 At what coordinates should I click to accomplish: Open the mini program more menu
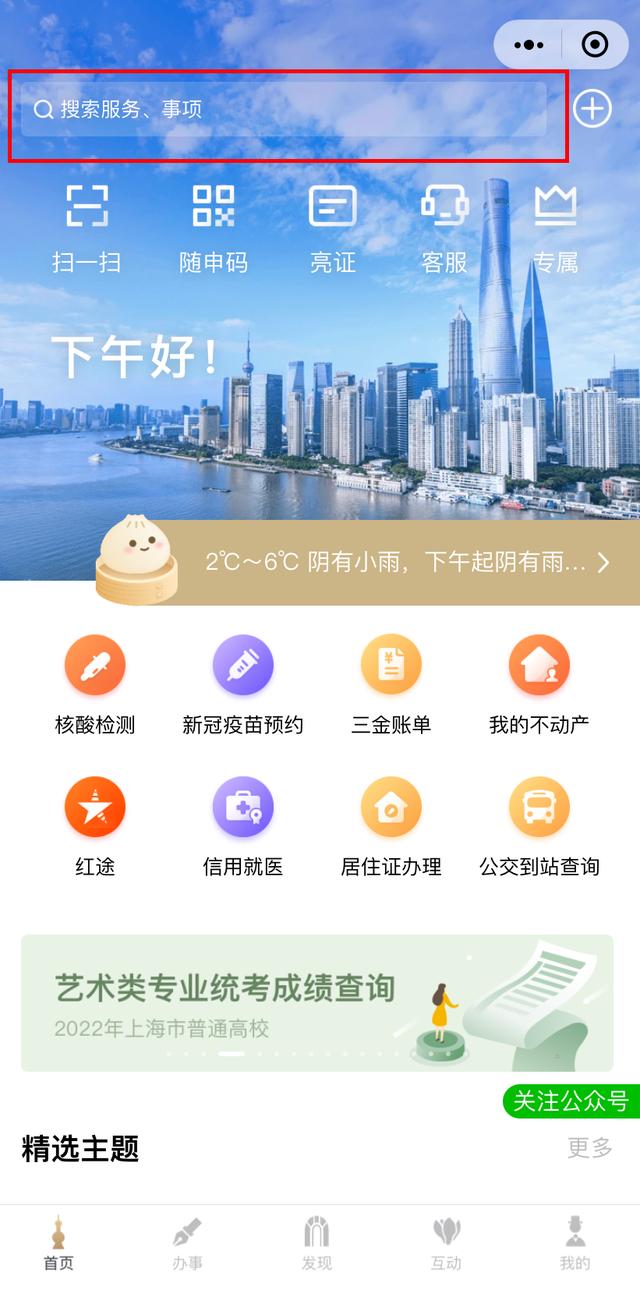528,44
